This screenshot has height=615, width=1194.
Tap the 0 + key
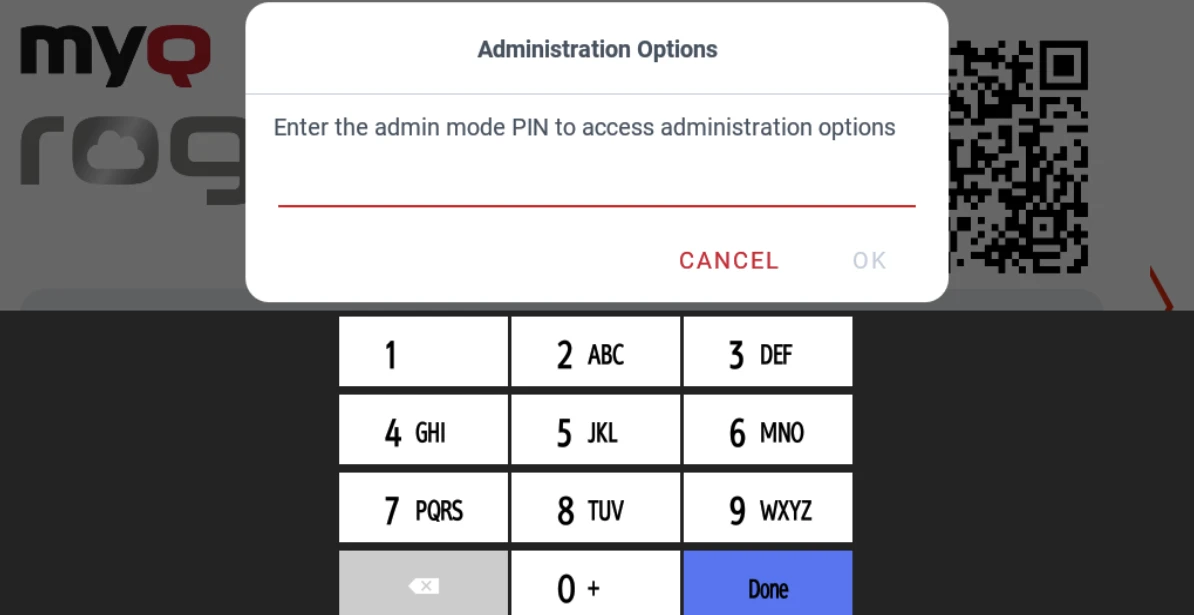[595, 585]
